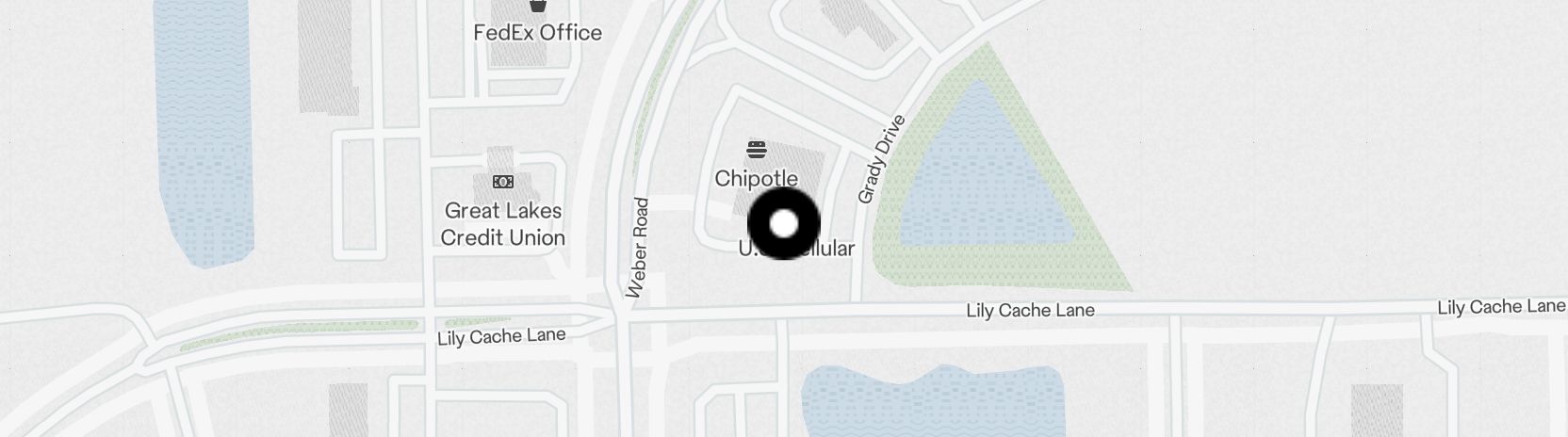Select the Great Lakes Credit Union marker

(x=503, y=182)
